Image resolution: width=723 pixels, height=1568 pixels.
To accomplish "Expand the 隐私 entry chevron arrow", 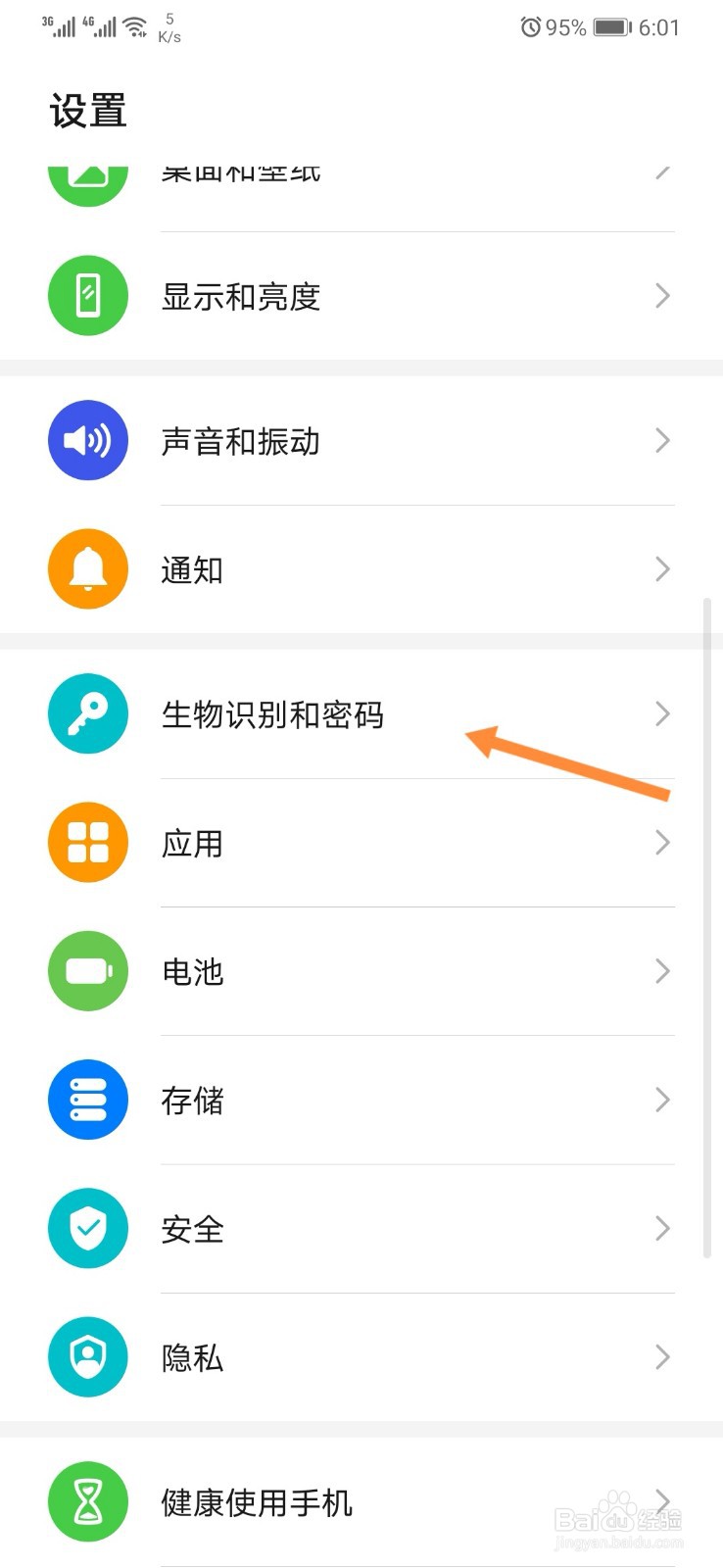I will (x=663, y=1356).
